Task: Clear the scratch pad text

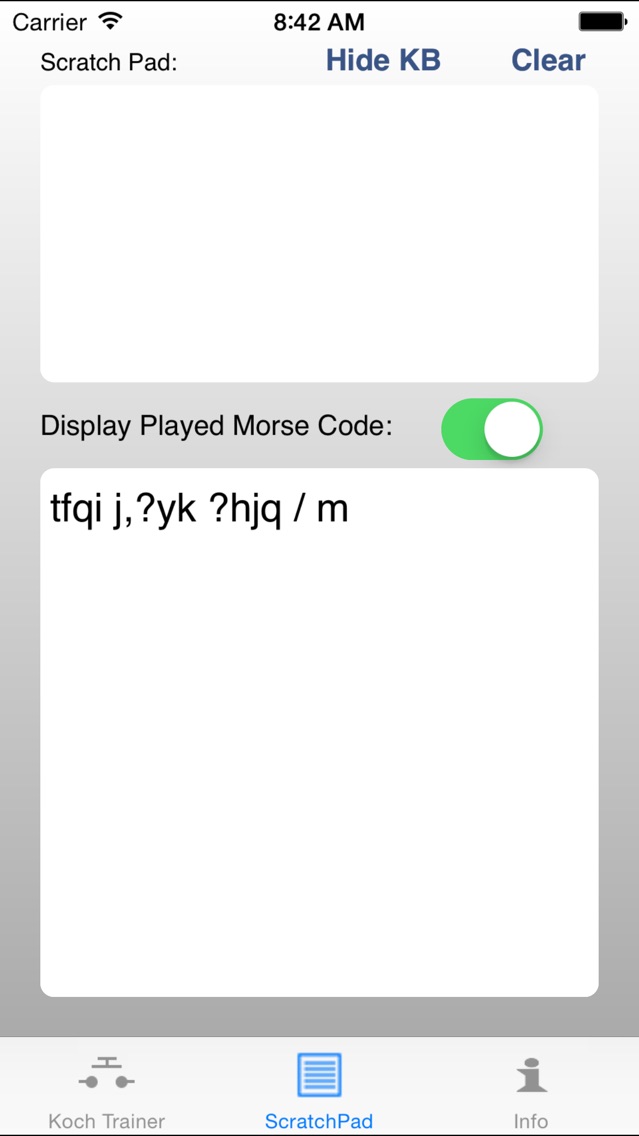Action: tap(548, 60)
